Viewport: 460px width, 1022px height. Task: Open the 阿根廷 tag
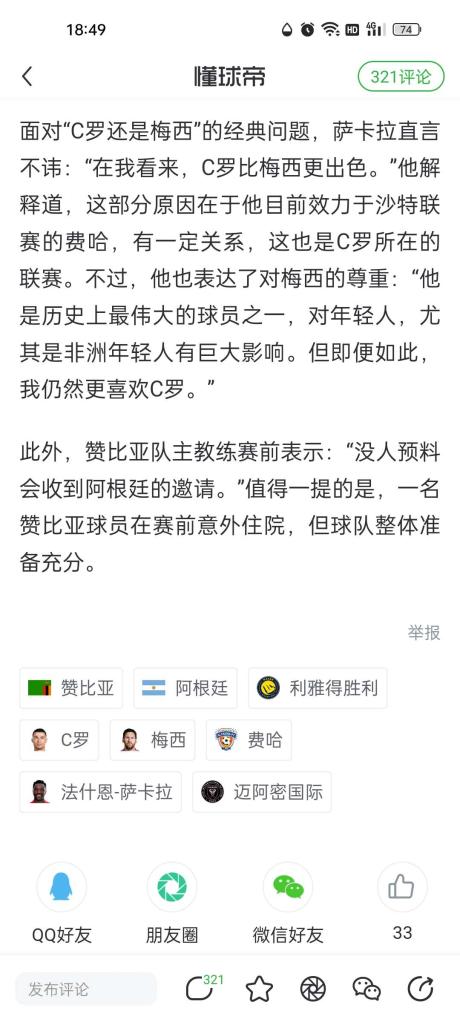click(185, 688)
